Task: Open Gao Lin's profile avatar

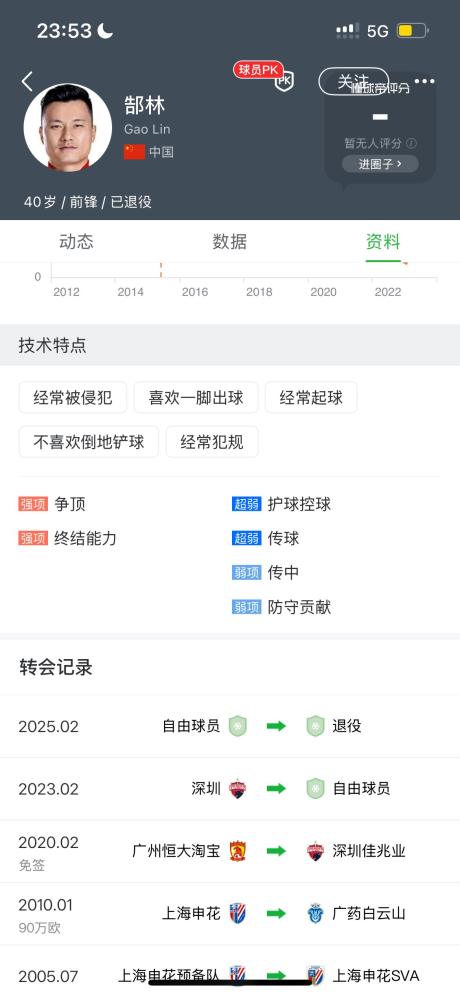Action: click(x=68, y=128)
